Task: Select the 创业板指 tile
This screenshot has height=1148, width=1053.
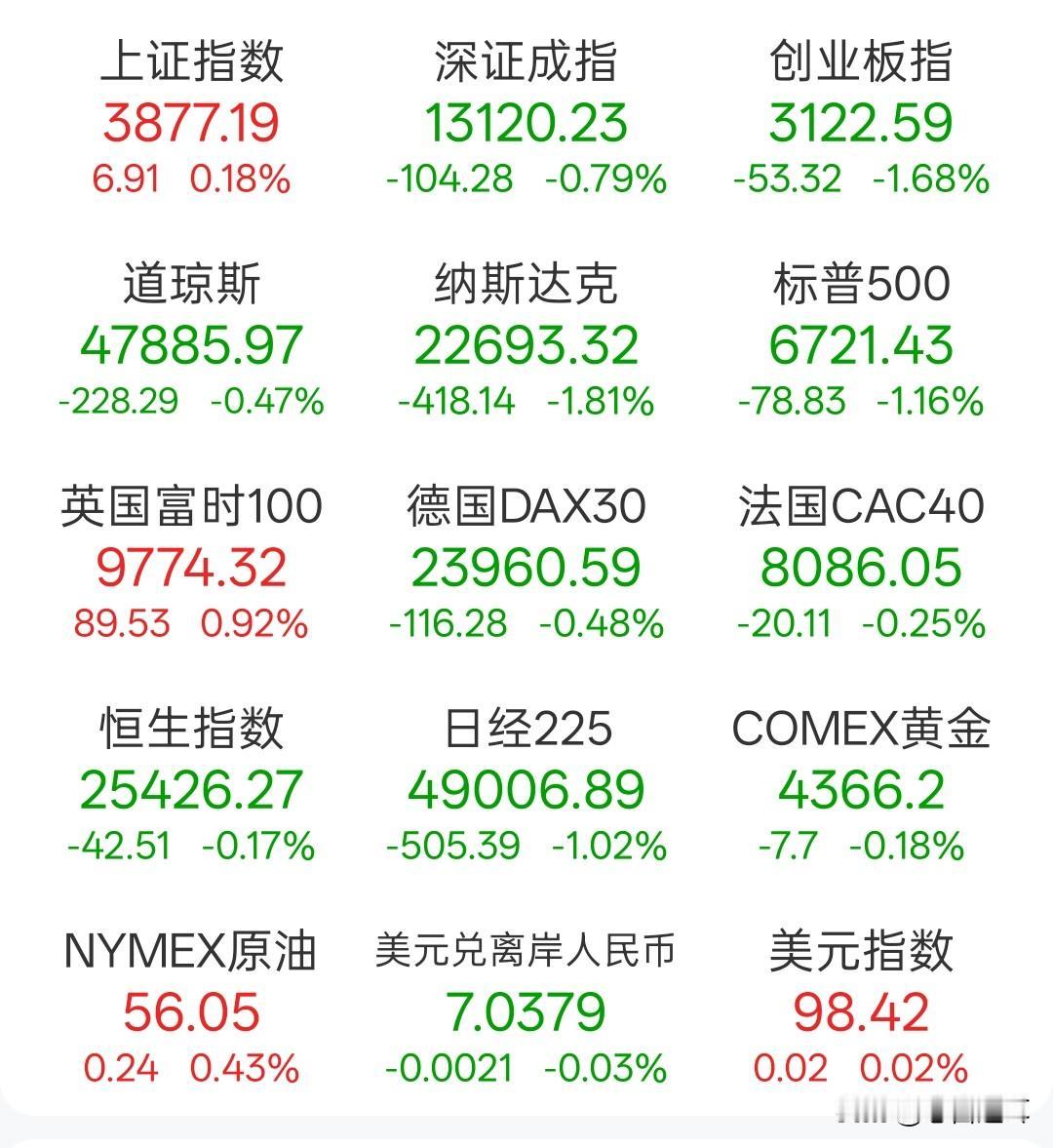Action: pyautogui.click(x=861, y=121)
